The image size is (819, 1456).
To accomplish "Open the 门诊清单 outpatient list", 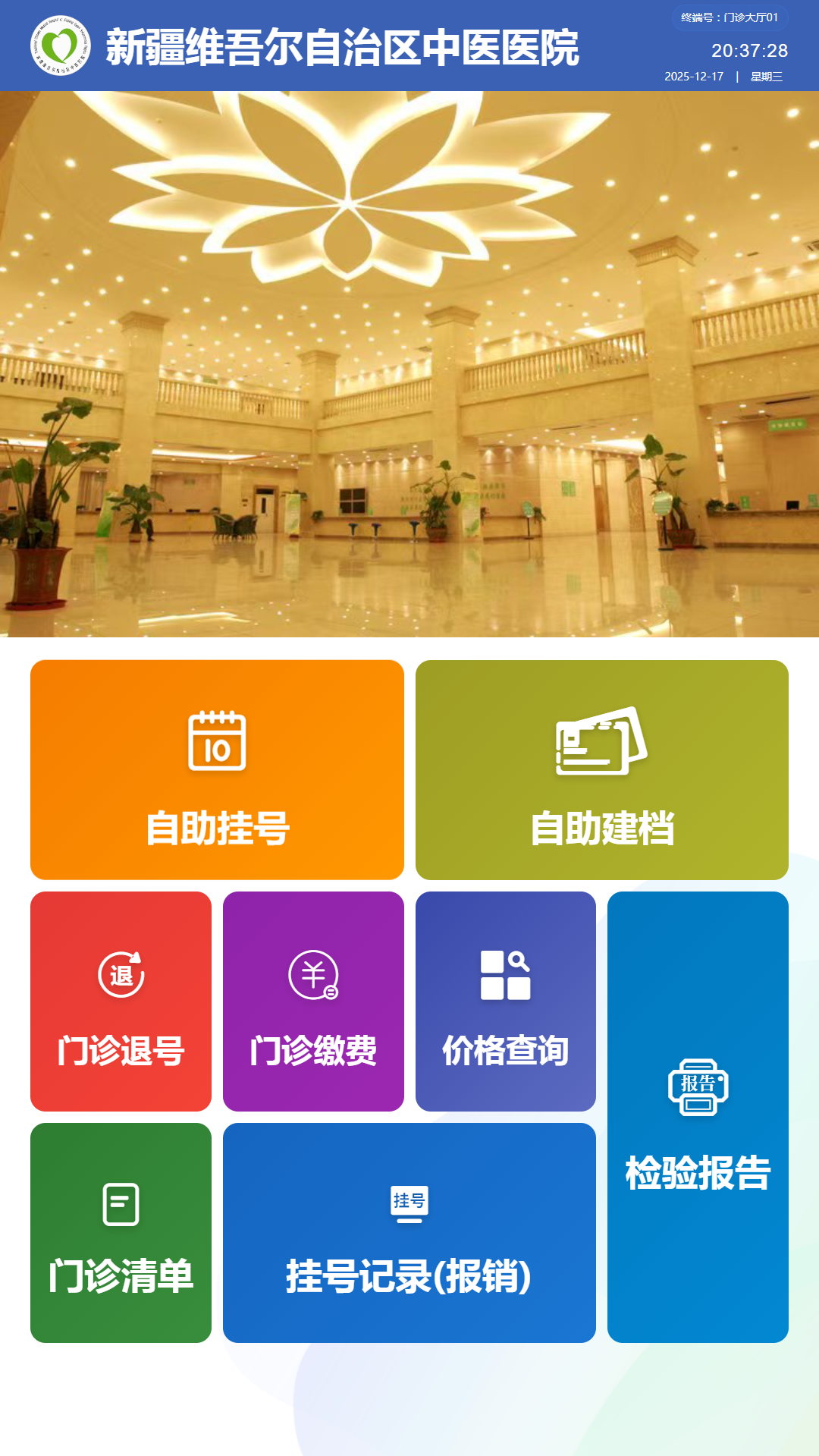I will (121, 1232).
